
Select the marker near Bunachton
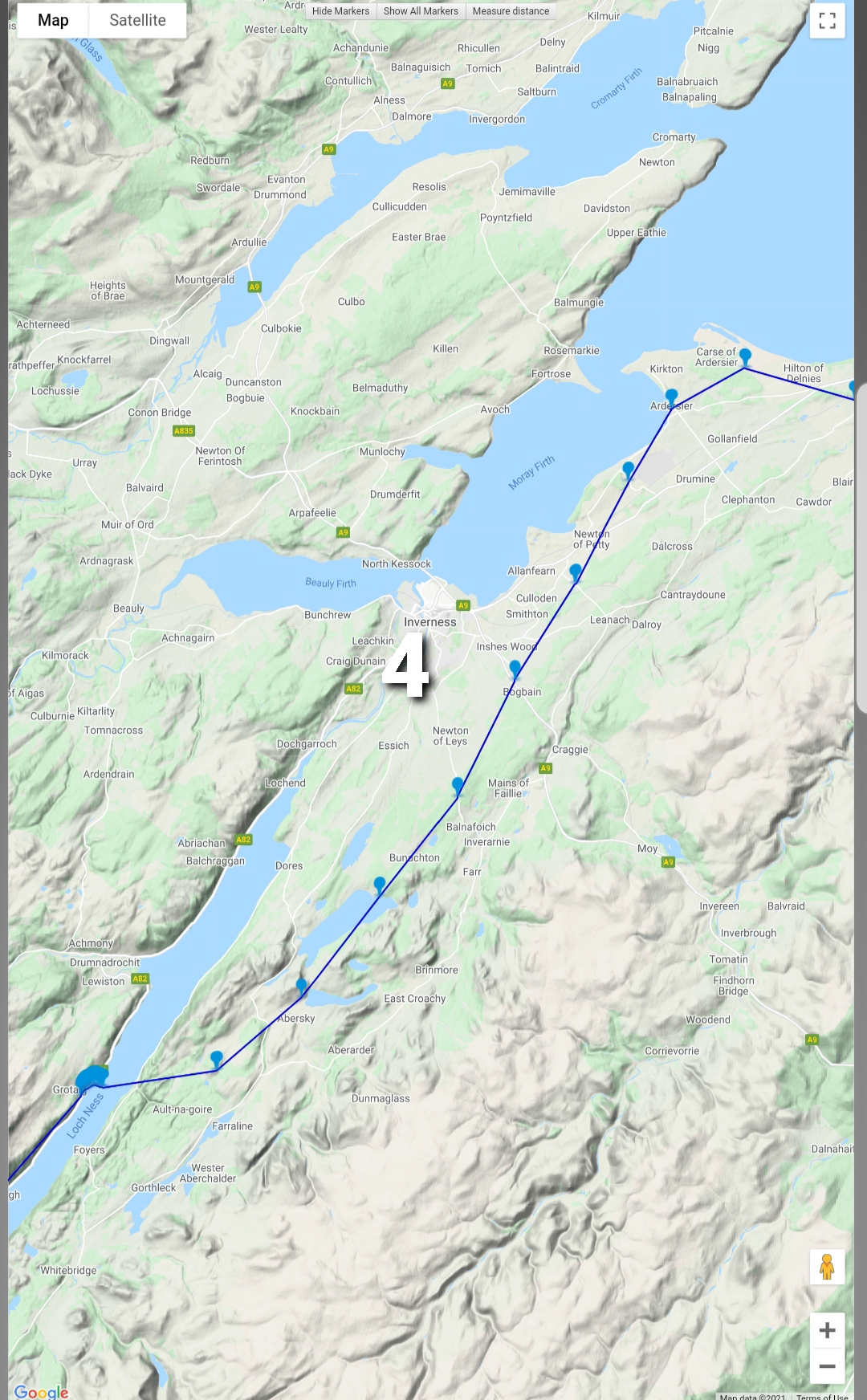tap(380, 885)
